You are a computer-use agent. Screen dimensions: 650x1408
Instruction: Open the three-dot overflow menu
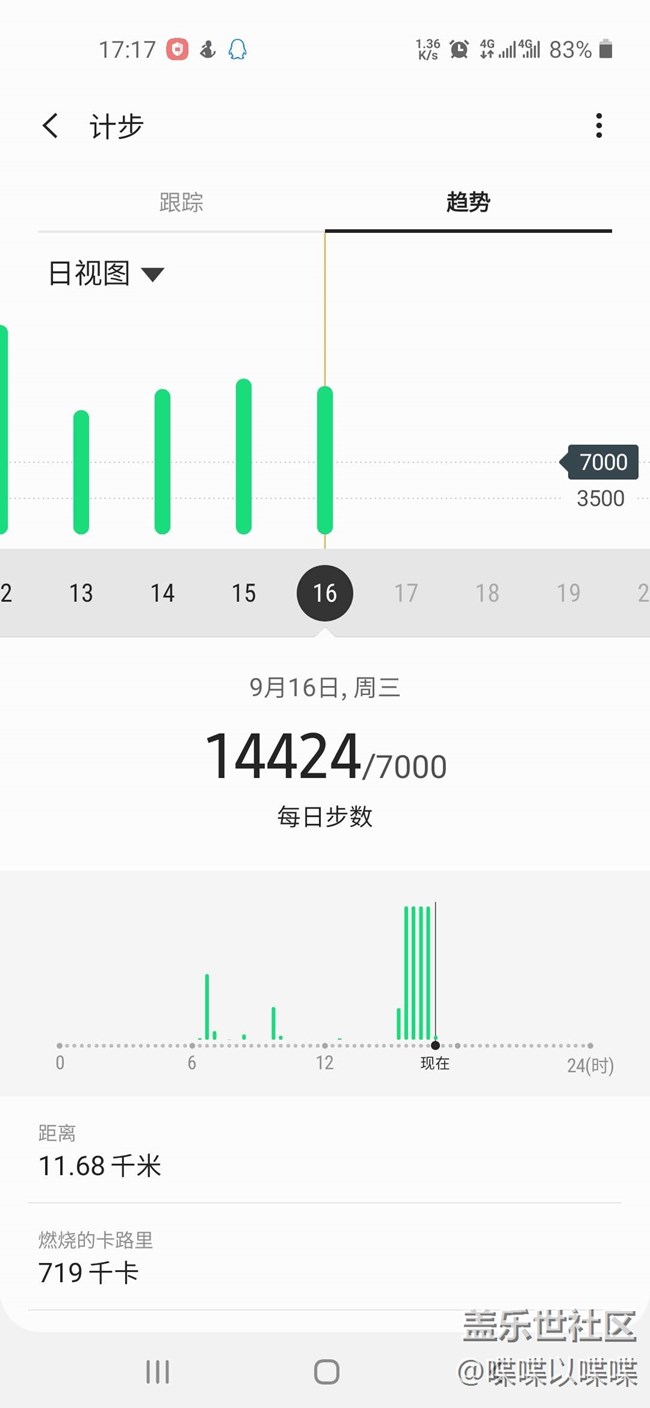pos(598,126)
